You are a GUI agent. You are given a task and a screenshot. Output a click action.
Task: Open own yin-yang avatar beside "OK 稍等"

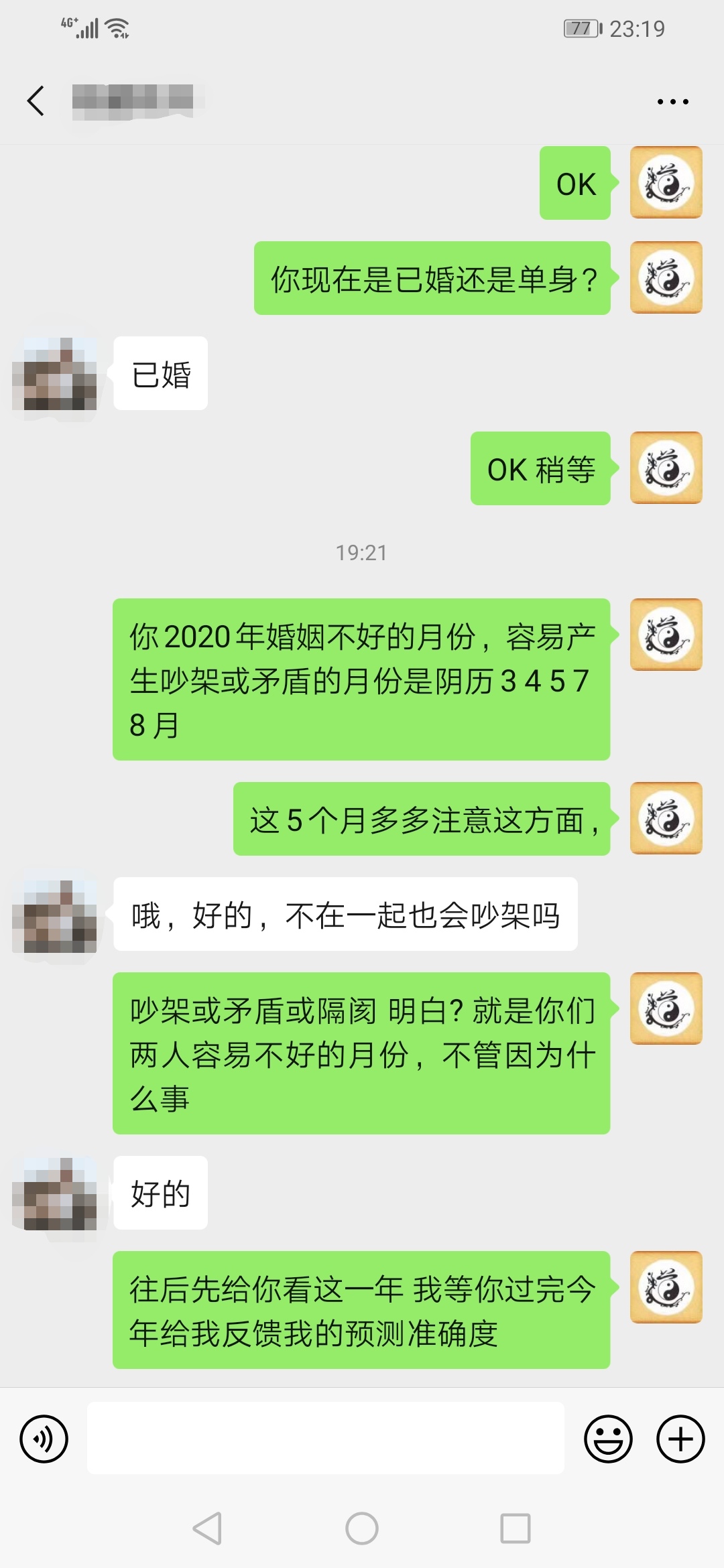pyautogui.click(x=666, y=468)
